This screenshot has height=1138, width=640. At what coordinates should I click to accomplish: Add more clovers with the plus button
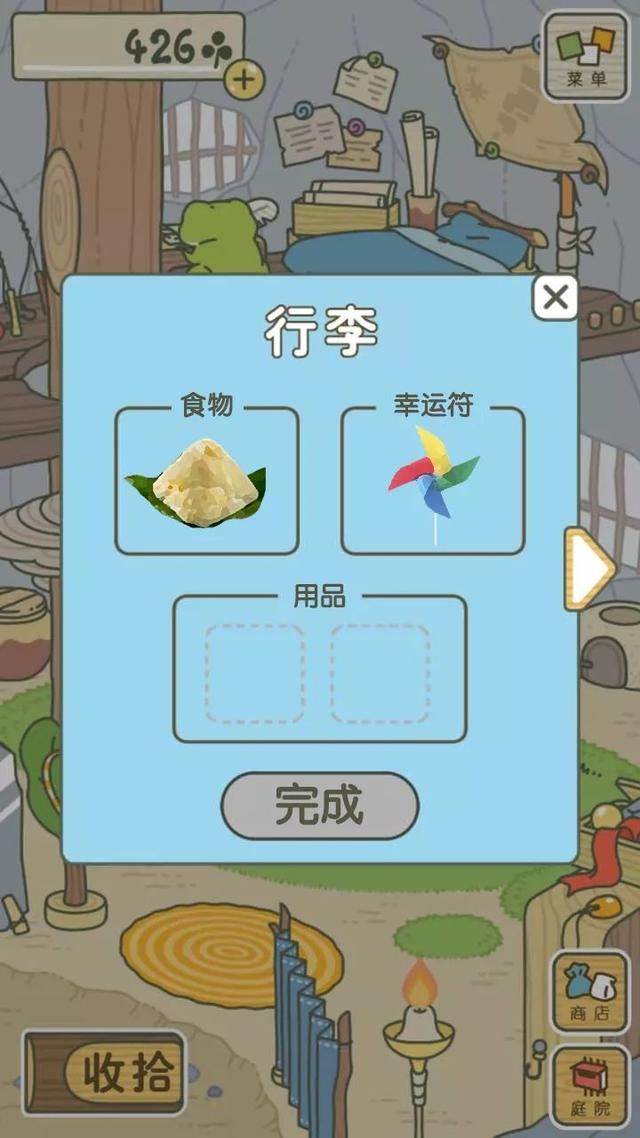[x=243, y=79]
